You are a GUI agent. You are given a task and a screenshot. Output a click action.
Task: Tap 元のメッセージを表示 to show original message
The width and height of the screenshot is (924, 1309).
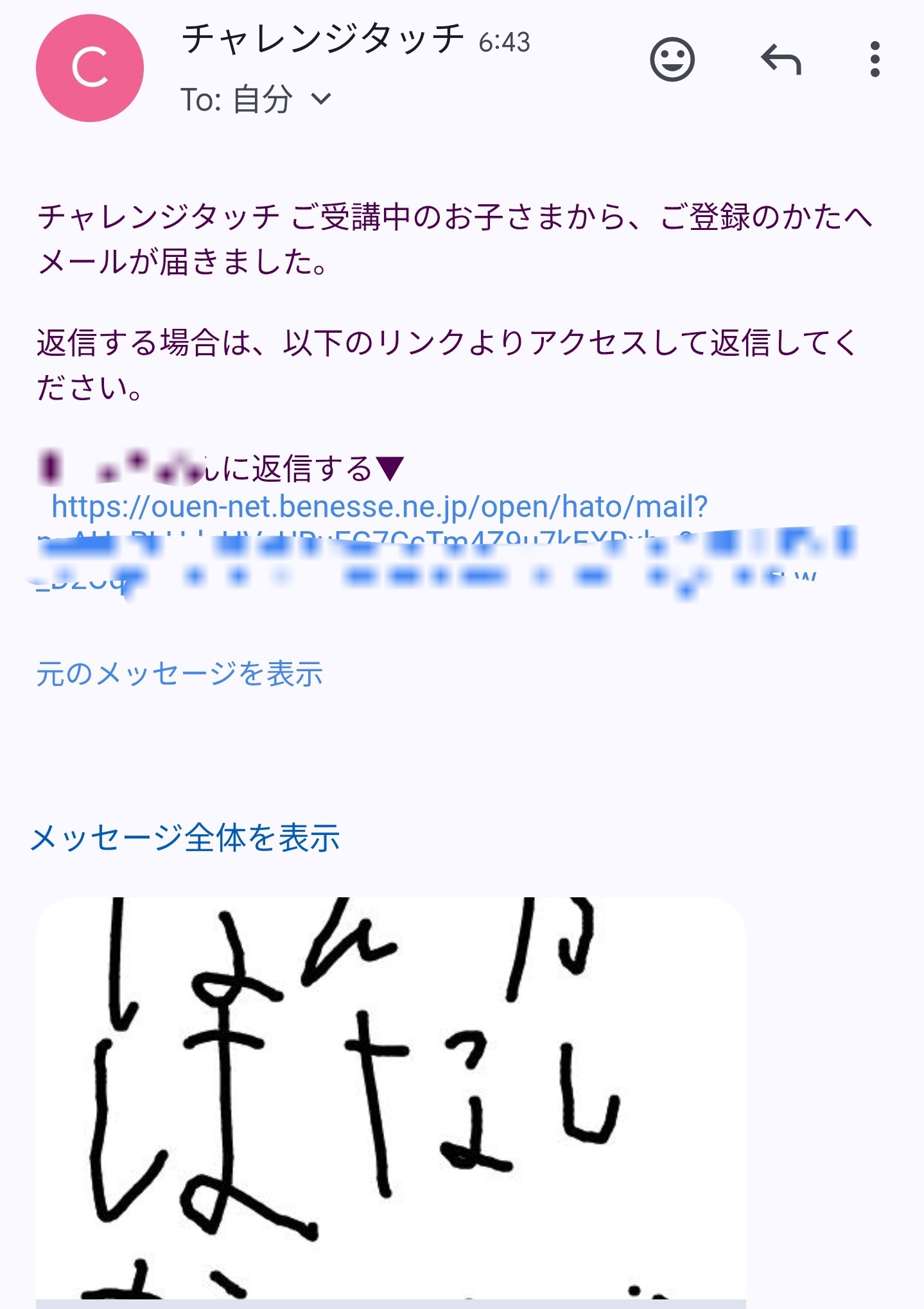click(x=180, y=674)
